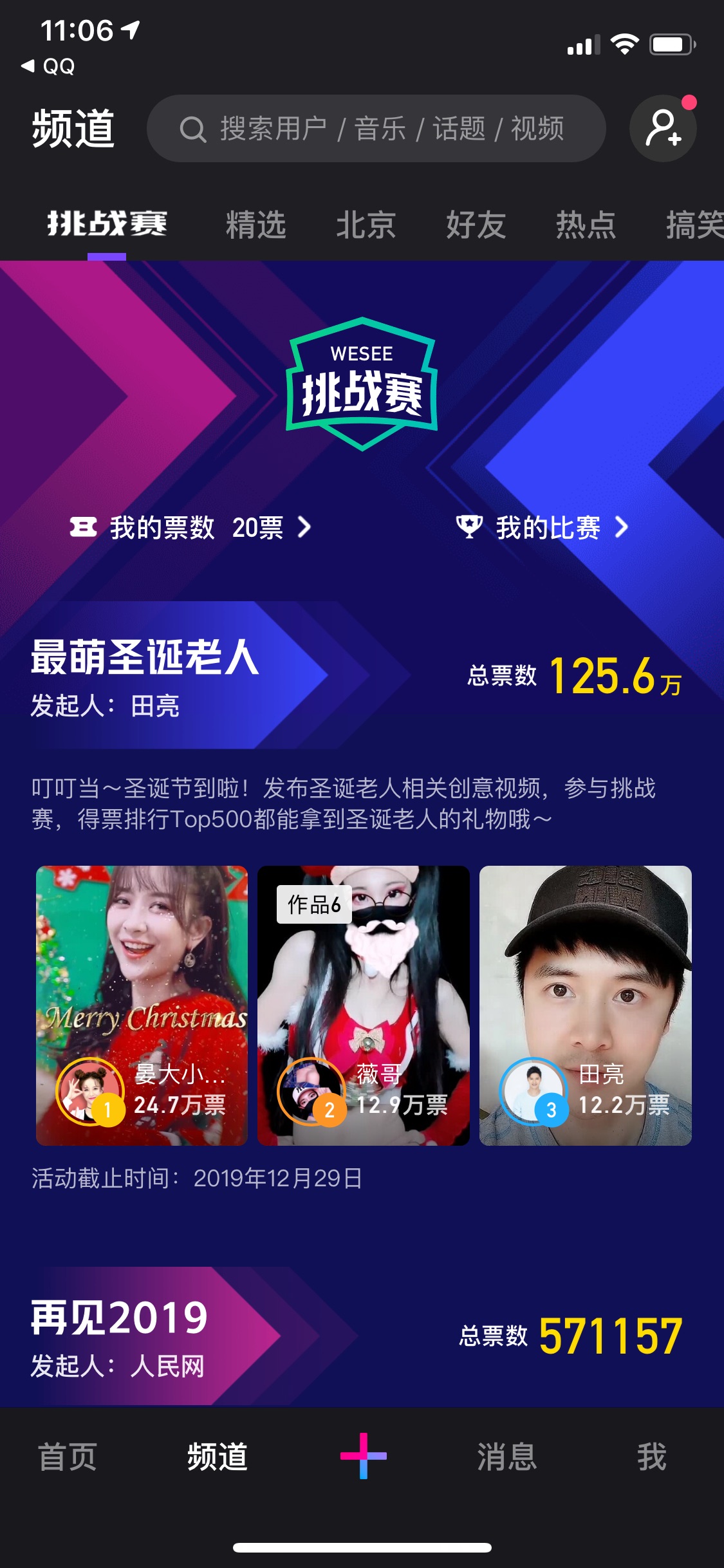Open 我的比赛
724x1568 pixels.
click(542, 527)
